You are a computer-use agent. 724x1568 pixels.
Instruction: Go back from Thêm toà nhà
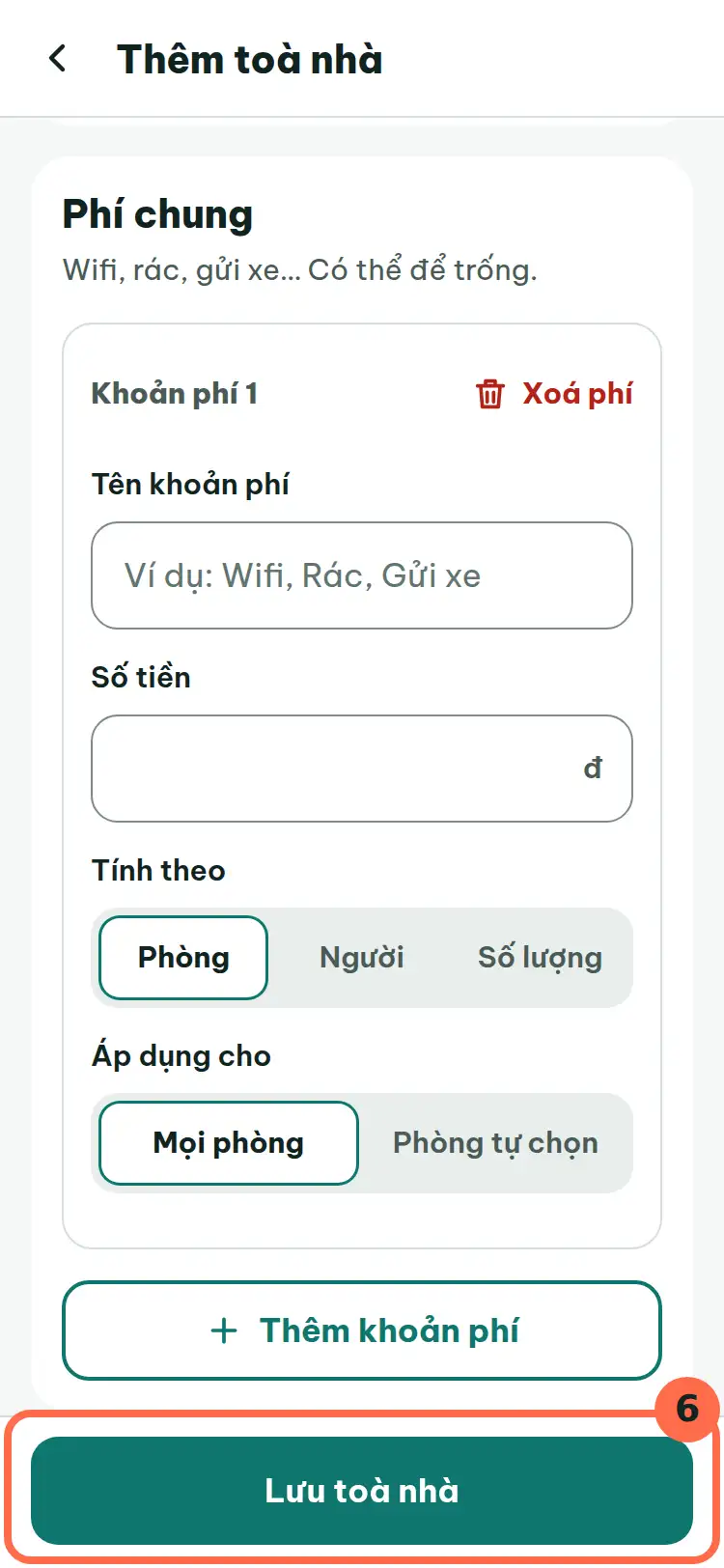[58, 59]
